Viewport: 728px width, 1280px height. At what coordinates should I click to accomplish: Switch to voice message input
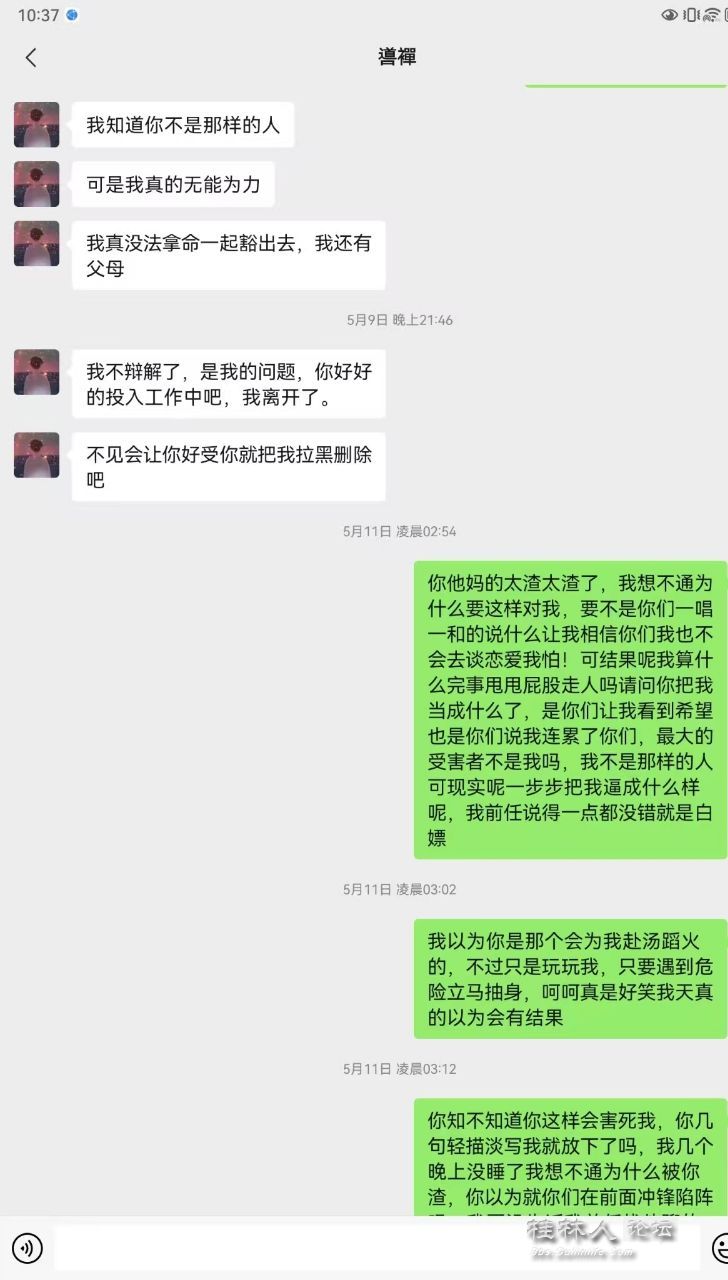click(27, 1247)
